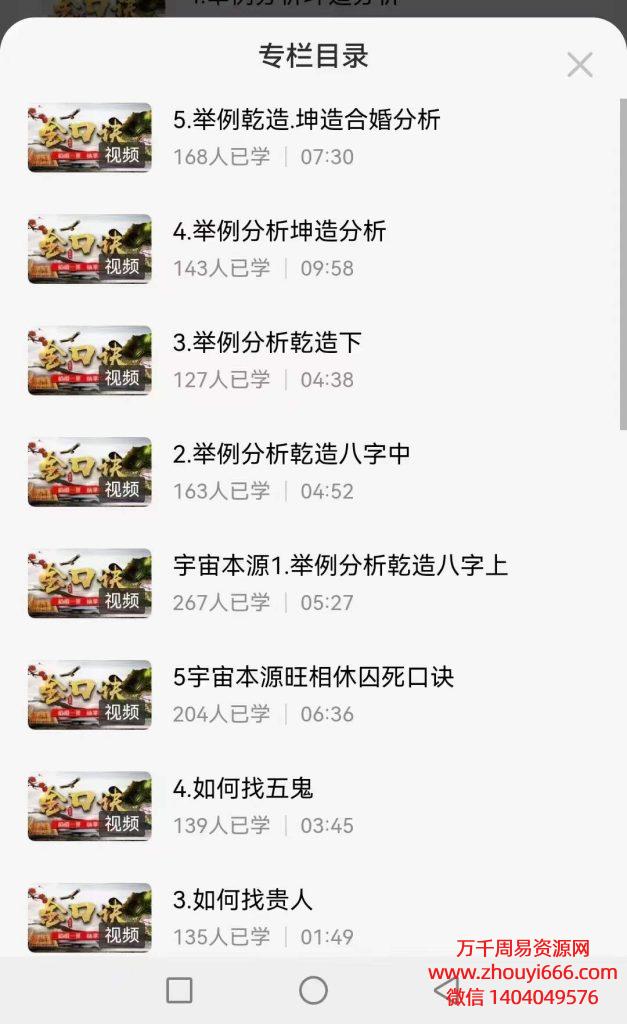This screenshot has height=1024, width=627.
Task: Select lesson 3.如何找贵人
Action: point(243,900)
